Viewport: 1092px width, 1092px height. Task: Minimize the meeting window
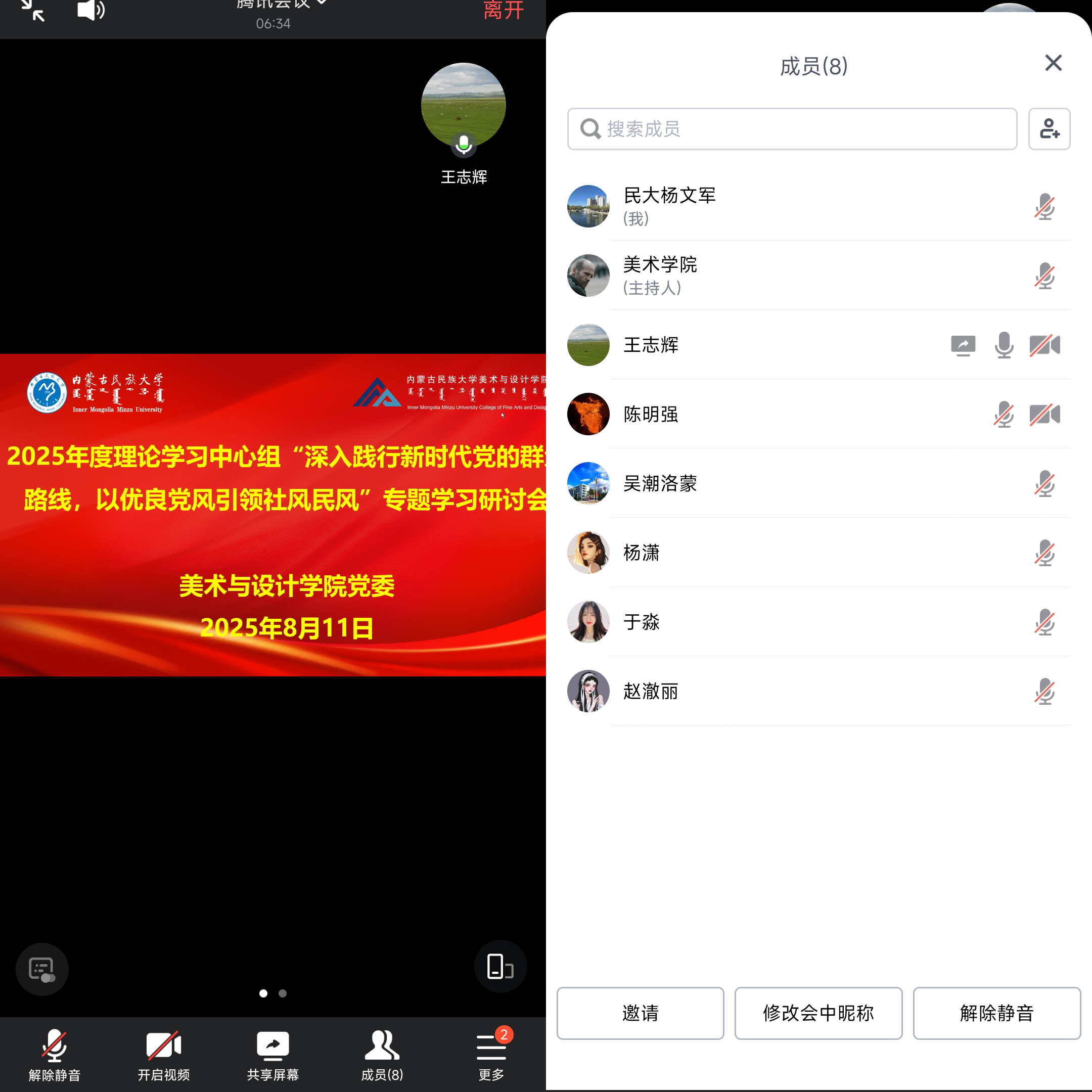[32, 10]
